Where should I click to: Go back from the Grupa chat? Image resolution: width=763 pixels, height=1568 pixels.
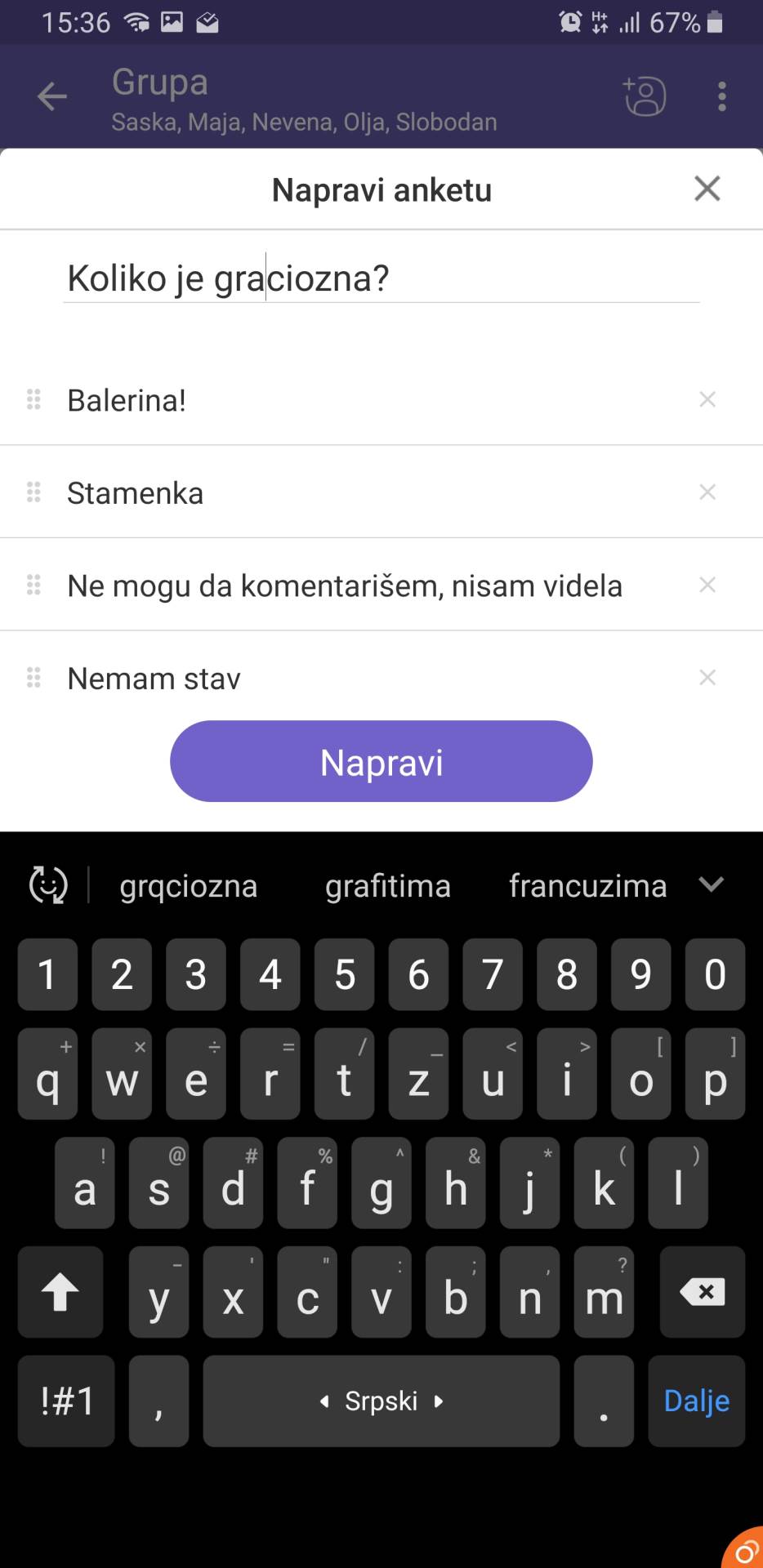(52, 96)
